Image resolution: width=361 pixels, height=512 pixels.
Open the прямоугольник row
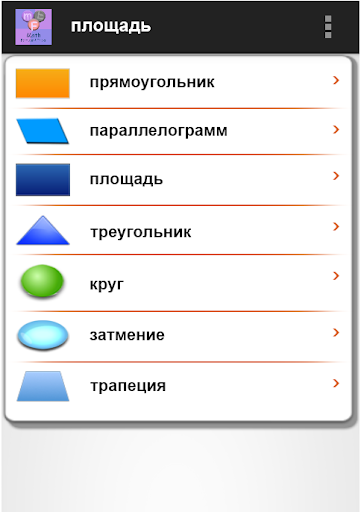click(x=179, y=82)
